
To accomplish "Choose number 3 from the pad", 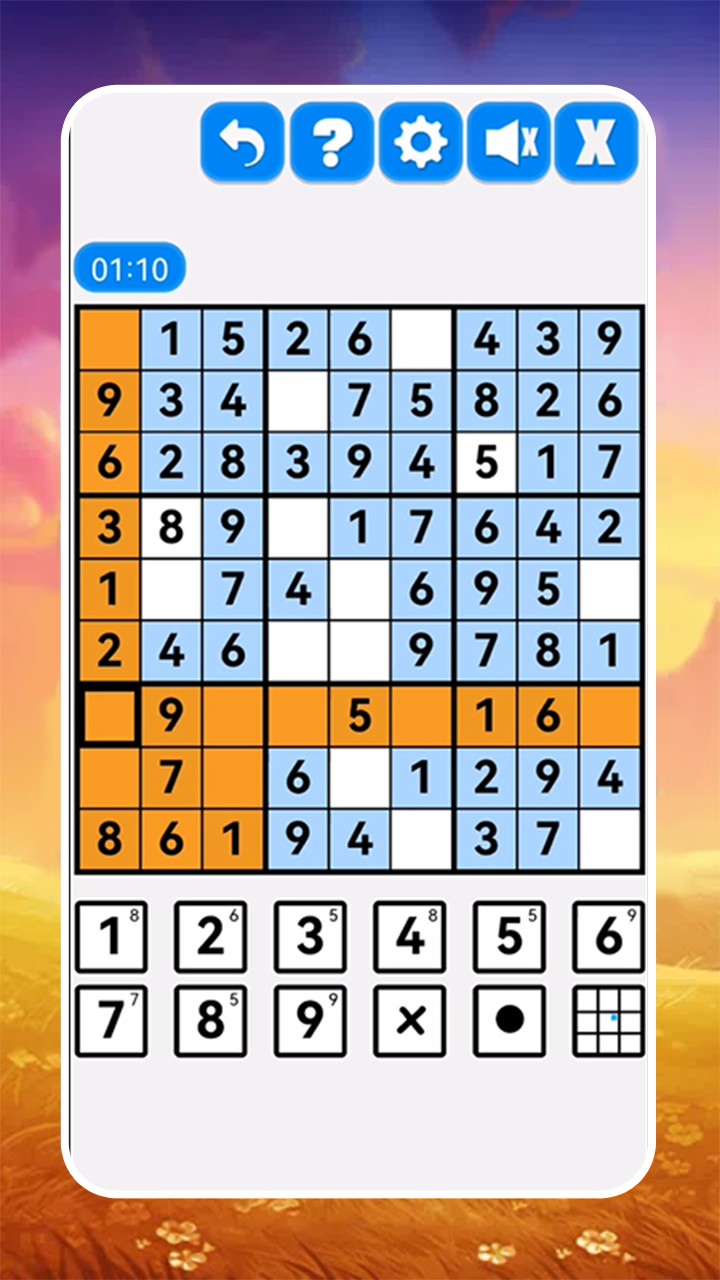I will (x=310, y=937).
